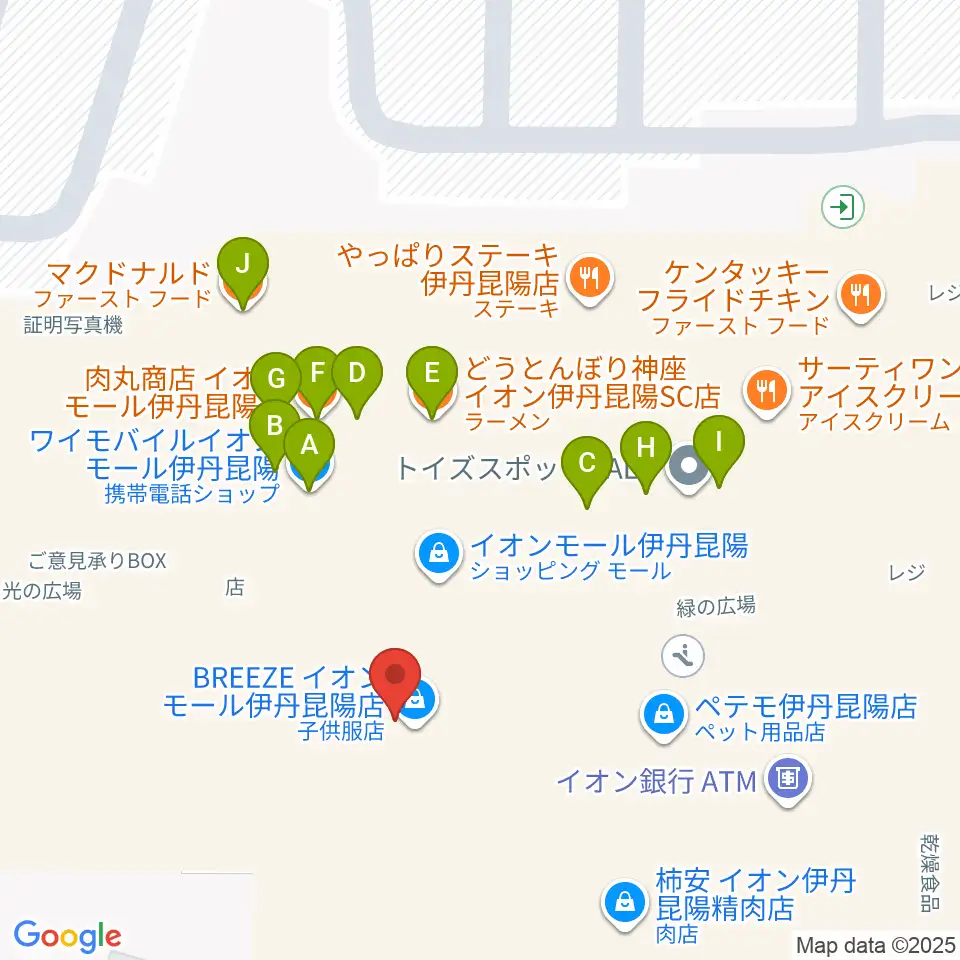Viewport: 960px width, 960px height.
Task: Open 柿安 イオン伊丹昆陽精肉店 pin
Action: [624, 902]
